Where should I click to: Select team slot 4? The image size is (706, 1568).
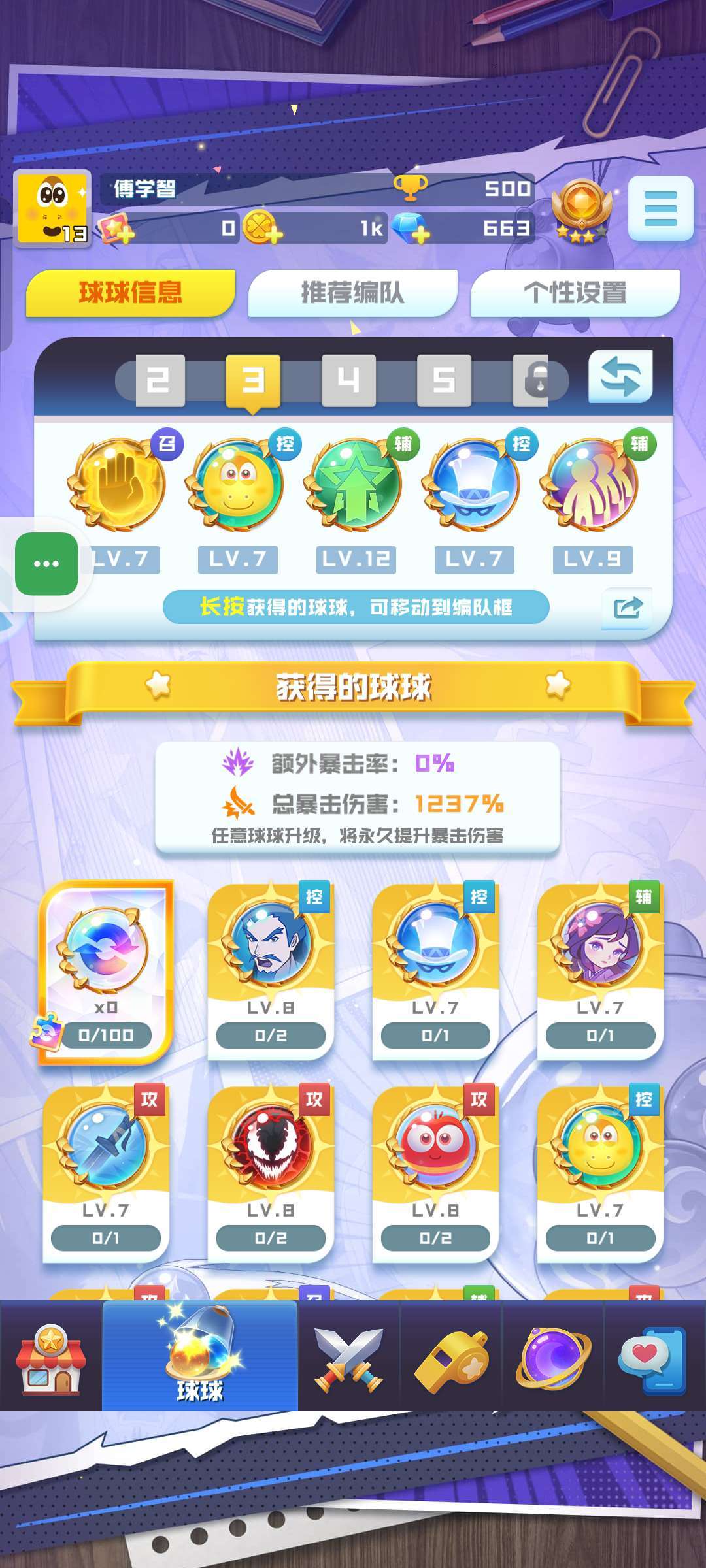point(348,380)
